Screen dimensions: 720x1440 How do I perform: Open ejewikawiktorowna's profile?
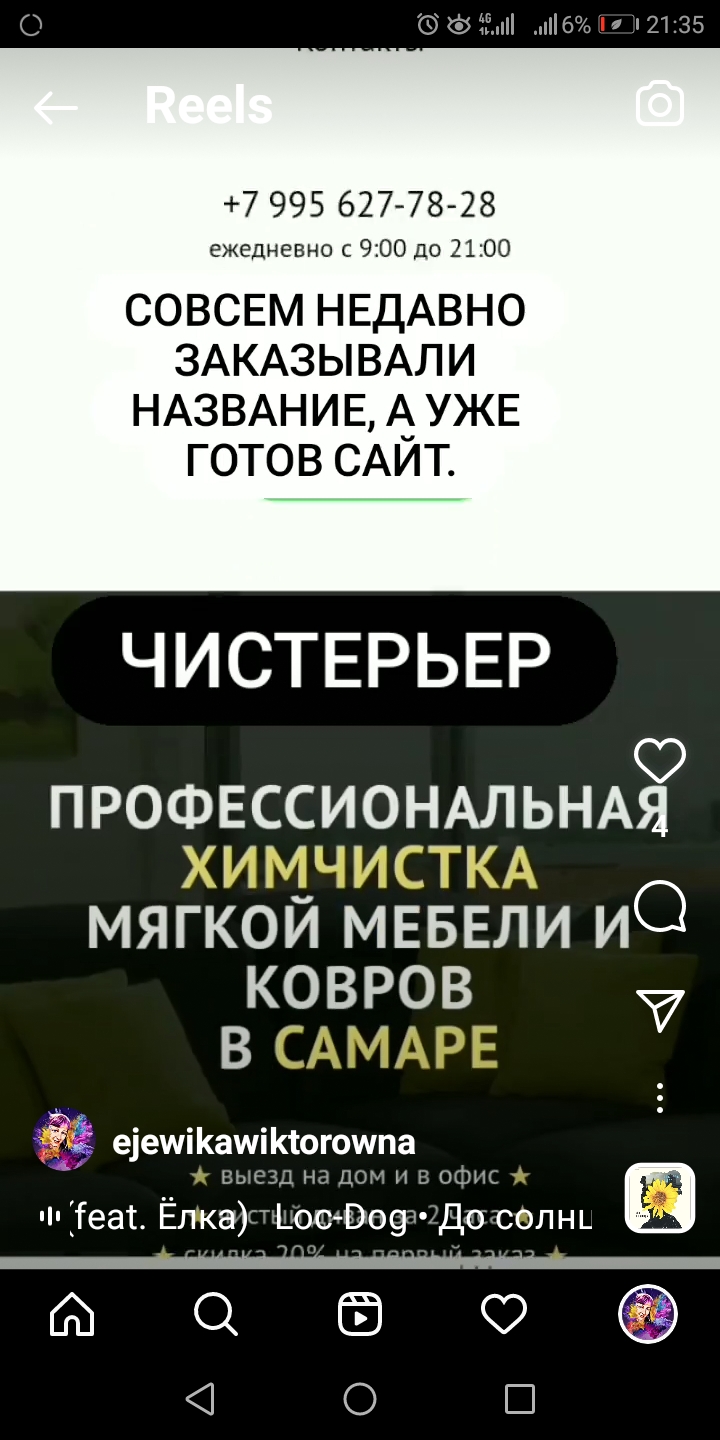tap(264, 1141)
